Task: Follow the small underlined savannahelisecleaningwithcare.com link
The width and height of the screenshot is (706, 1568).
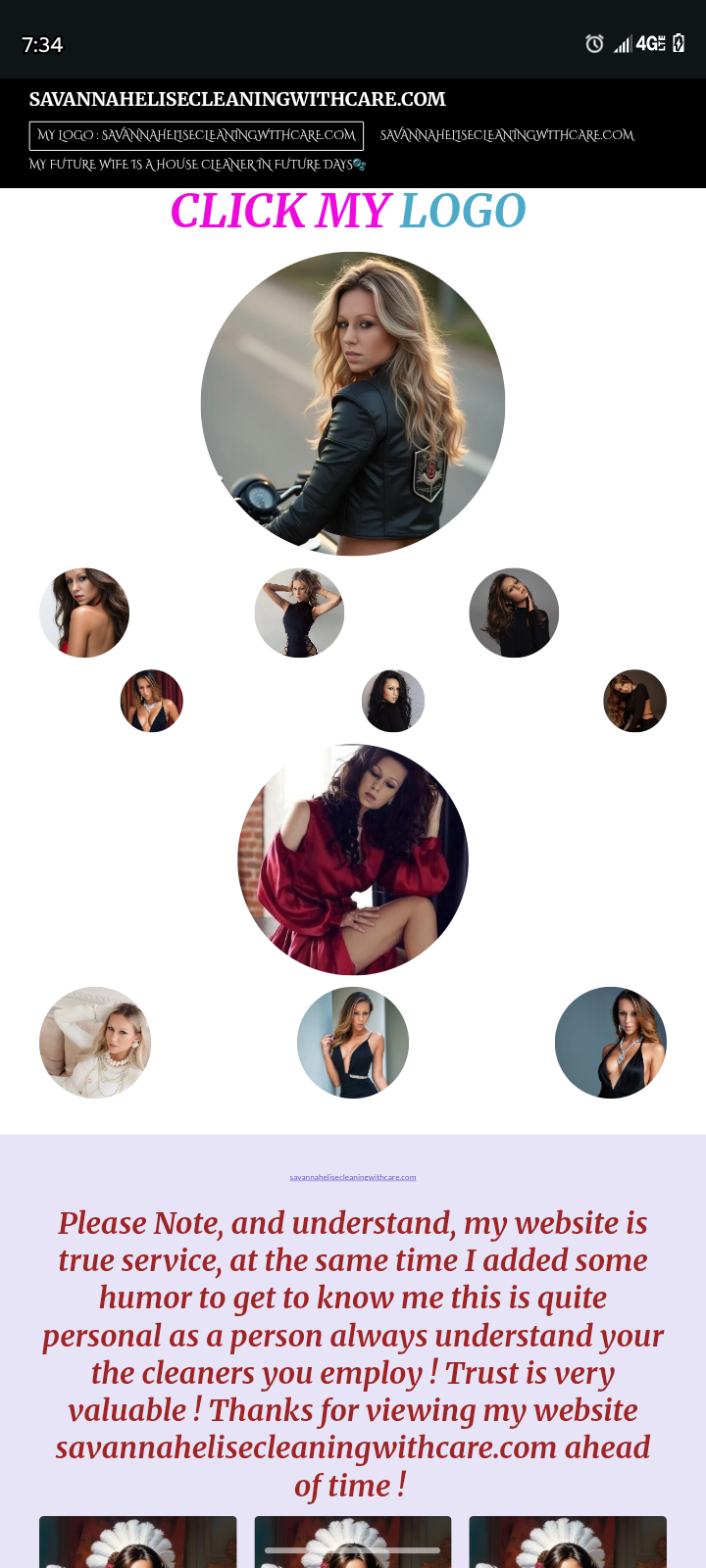Action: pyautogui.click(x=353, y=1177)
